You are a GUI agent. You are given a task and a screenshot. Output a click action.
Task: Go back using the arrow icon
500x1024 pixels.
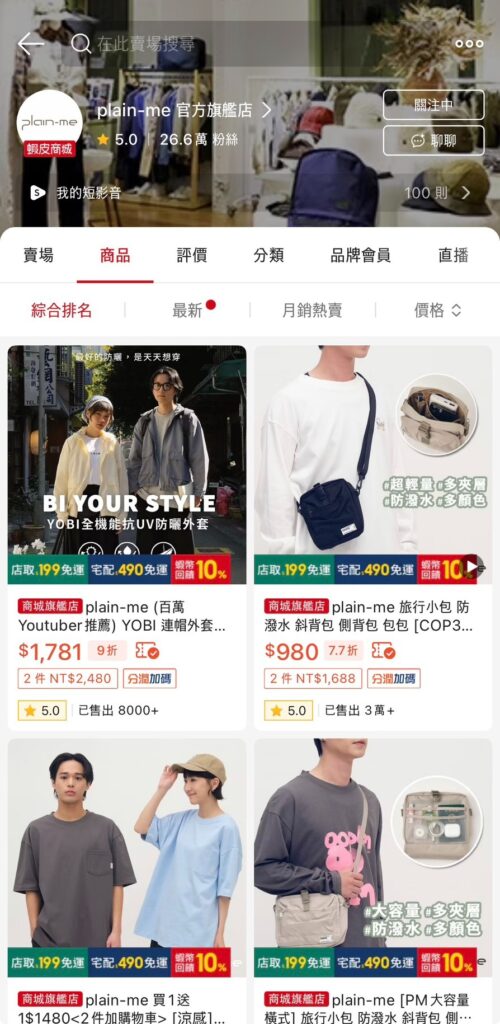click(30, 44)
